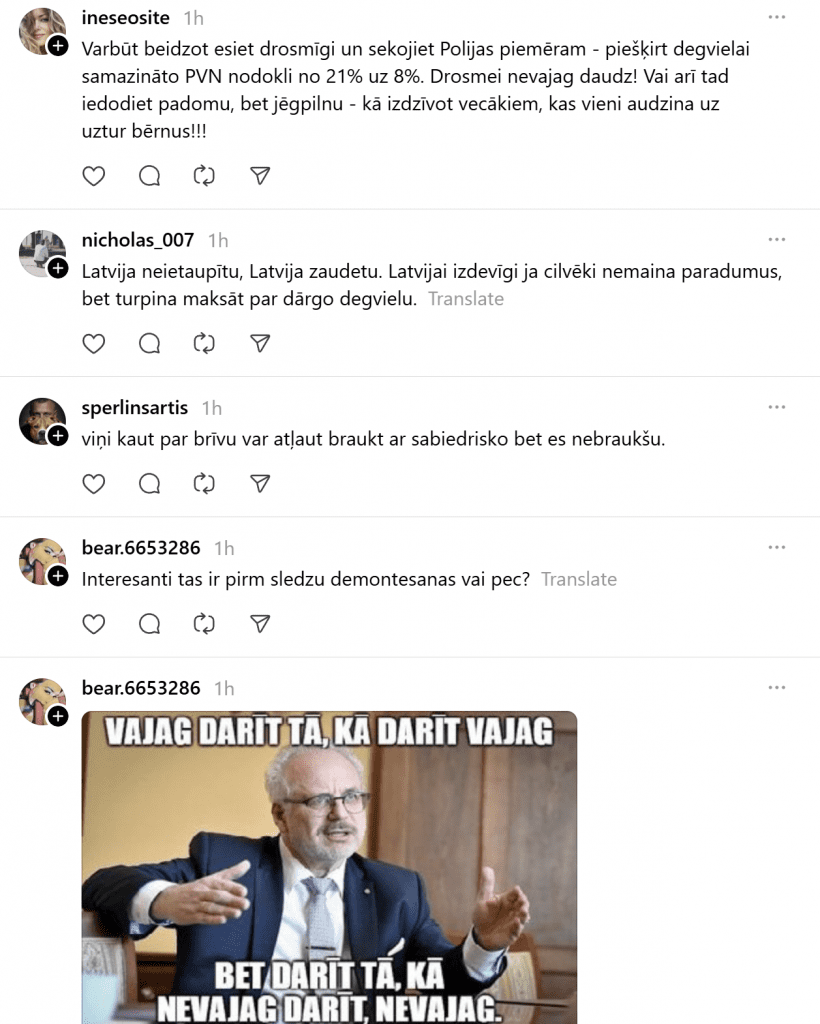Image resolution: width=820 pixels, height=1024 pixels.
Task: Reply to bear.6653286's Interesanti comment
Action: click(x=149, y=624)
